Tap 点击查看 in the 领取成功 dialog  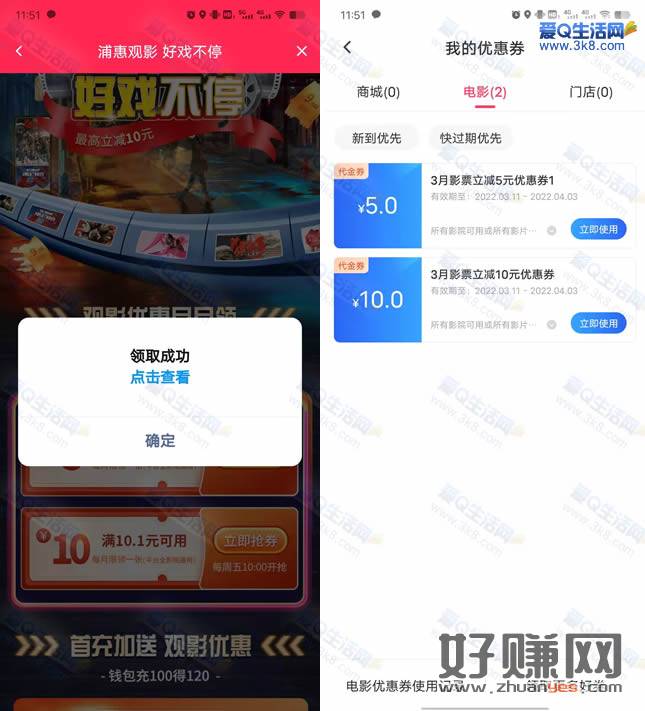tap(160, 377)
